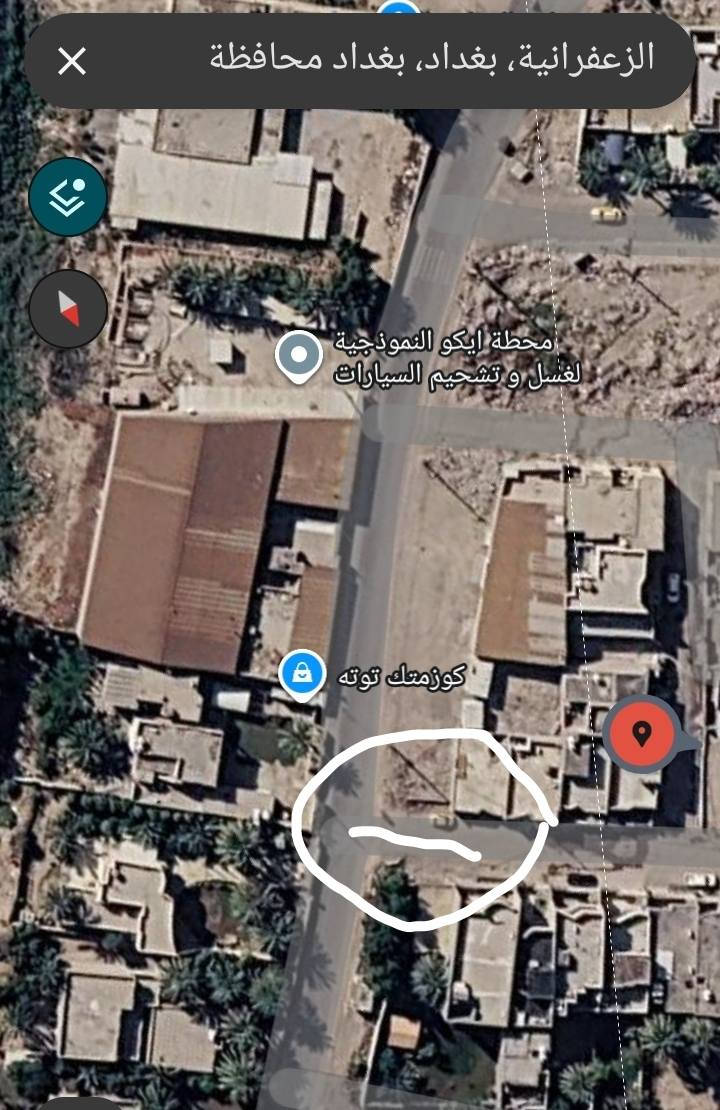Tap the compass to reorient the map

(x=67, y=309)
